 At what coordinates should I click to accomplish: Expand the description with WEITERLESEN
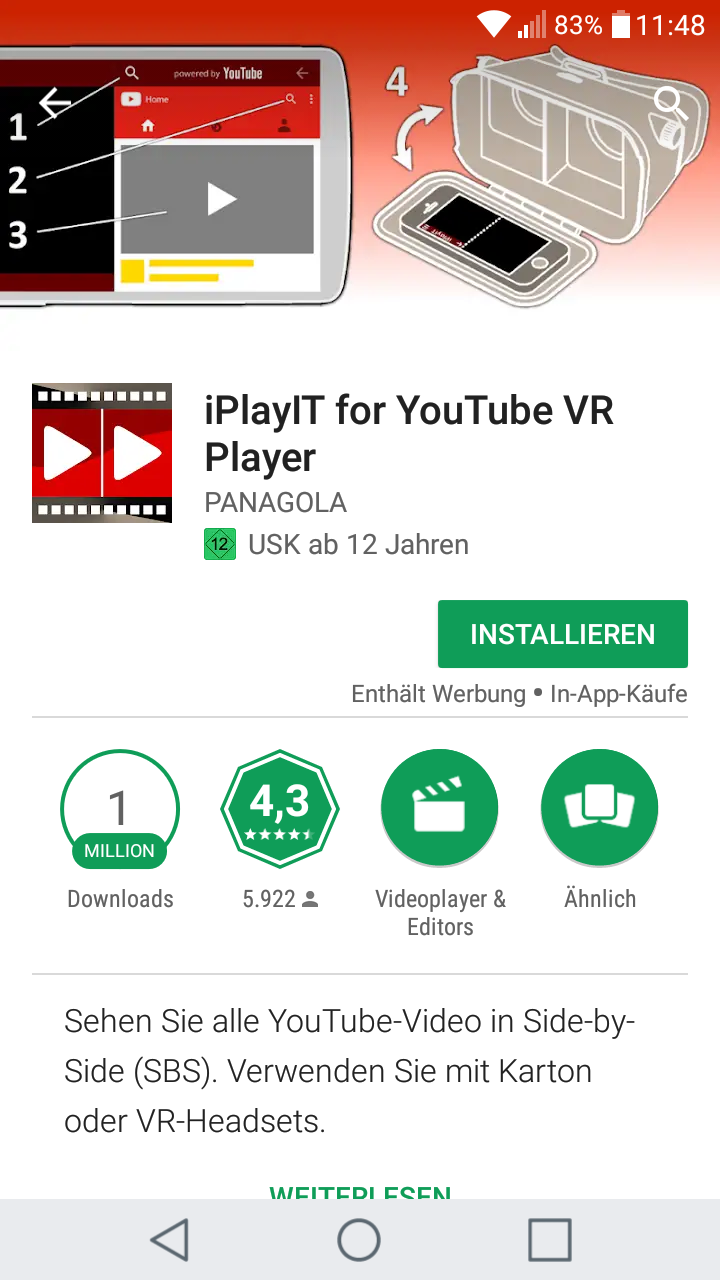coord(360,1192)
